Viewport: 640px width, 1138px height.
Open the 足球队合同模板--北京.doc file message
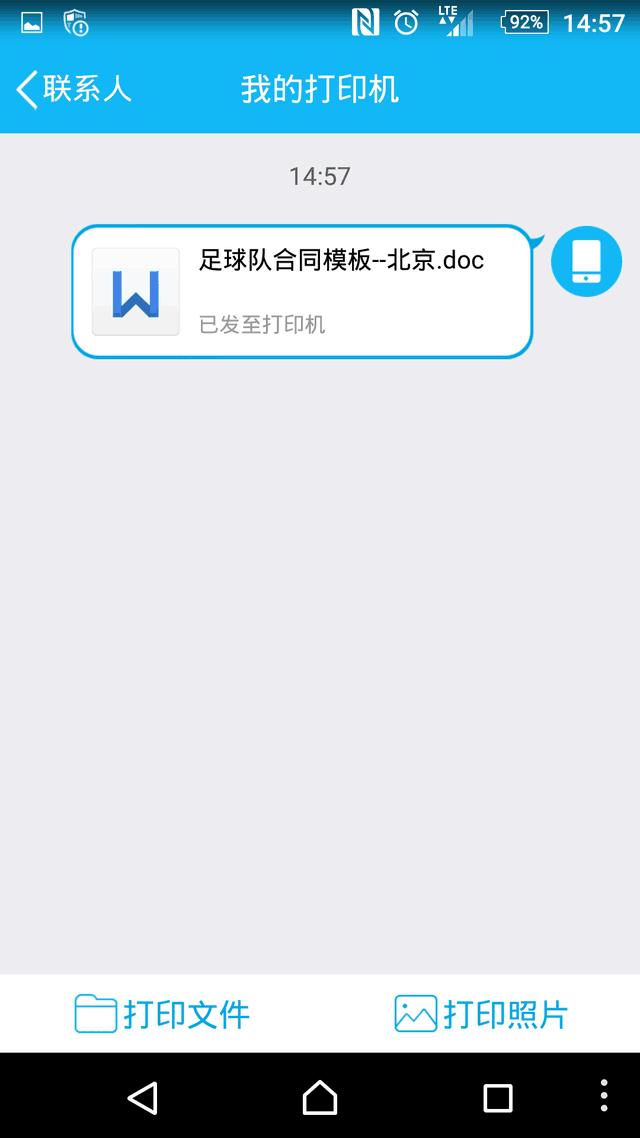302,291
